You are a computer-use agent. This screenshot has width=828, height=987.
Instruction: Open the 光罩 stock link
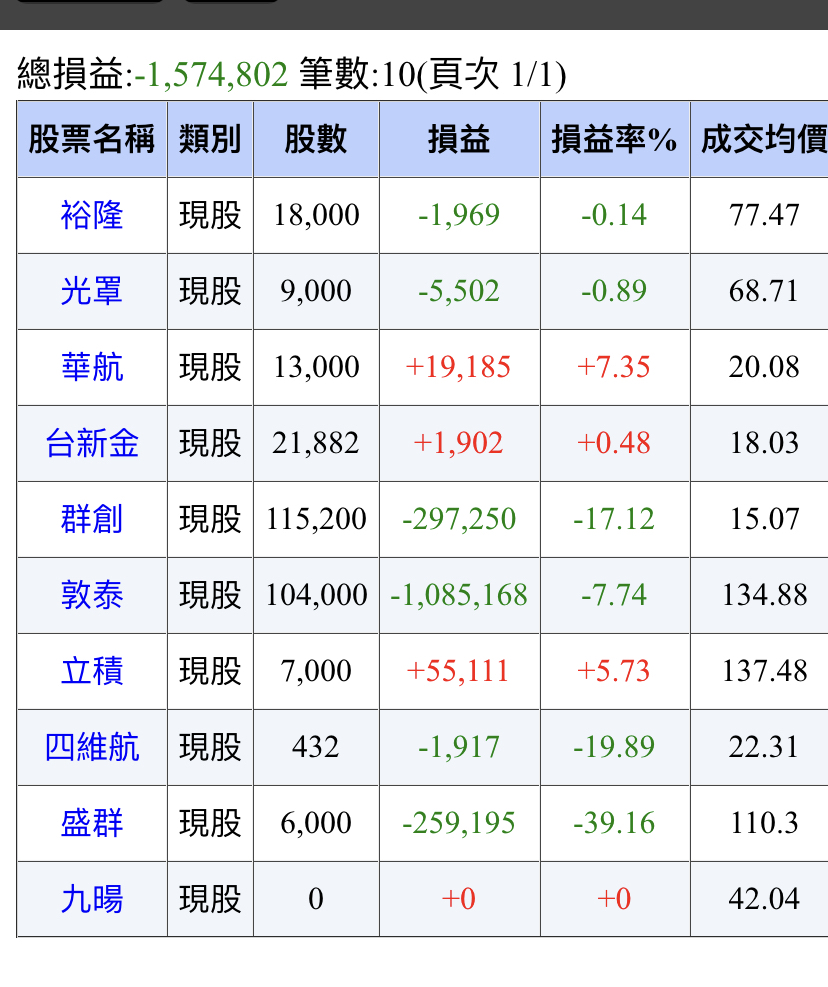(92, 291)
